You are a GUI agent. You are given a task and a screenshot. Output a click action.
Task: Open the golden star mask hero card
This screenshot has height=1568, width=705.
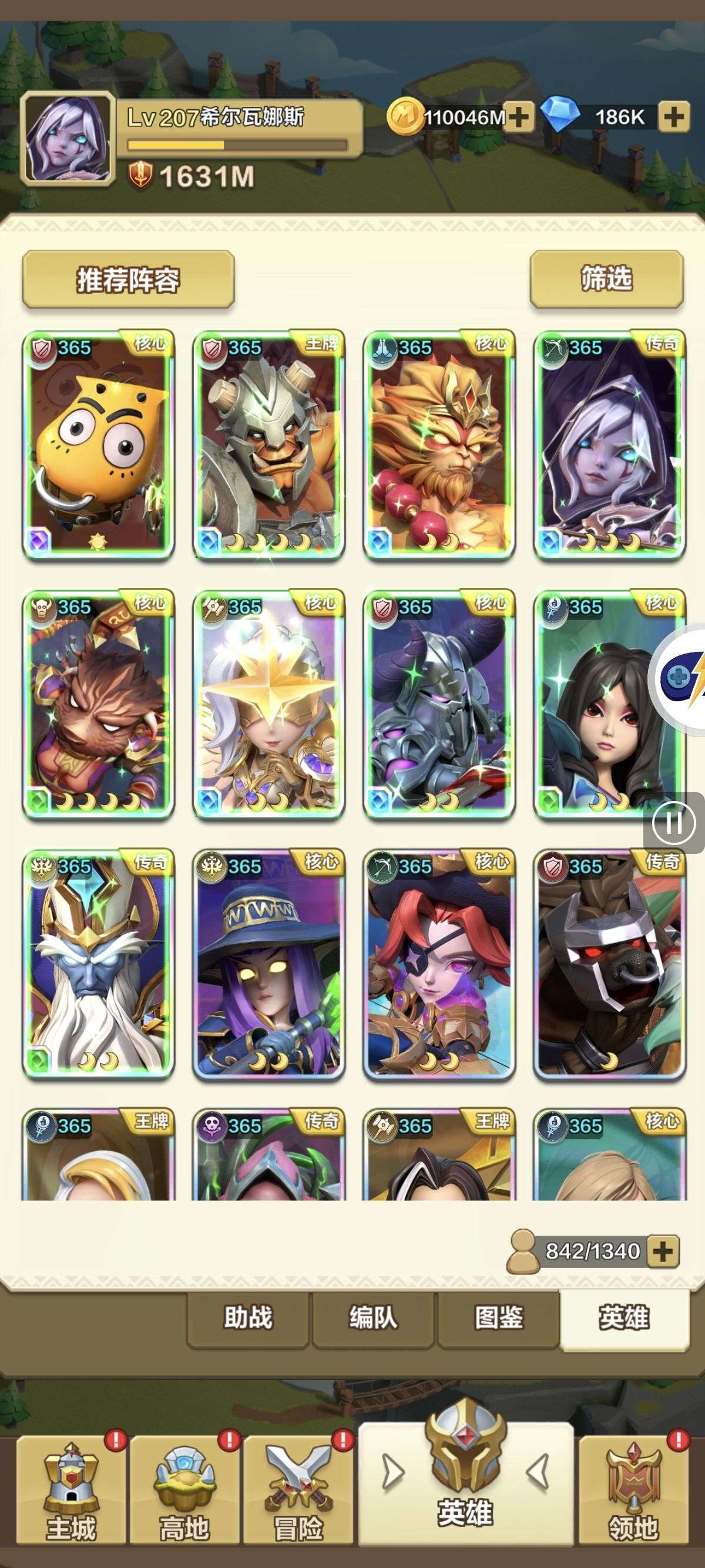pos(268,704)
